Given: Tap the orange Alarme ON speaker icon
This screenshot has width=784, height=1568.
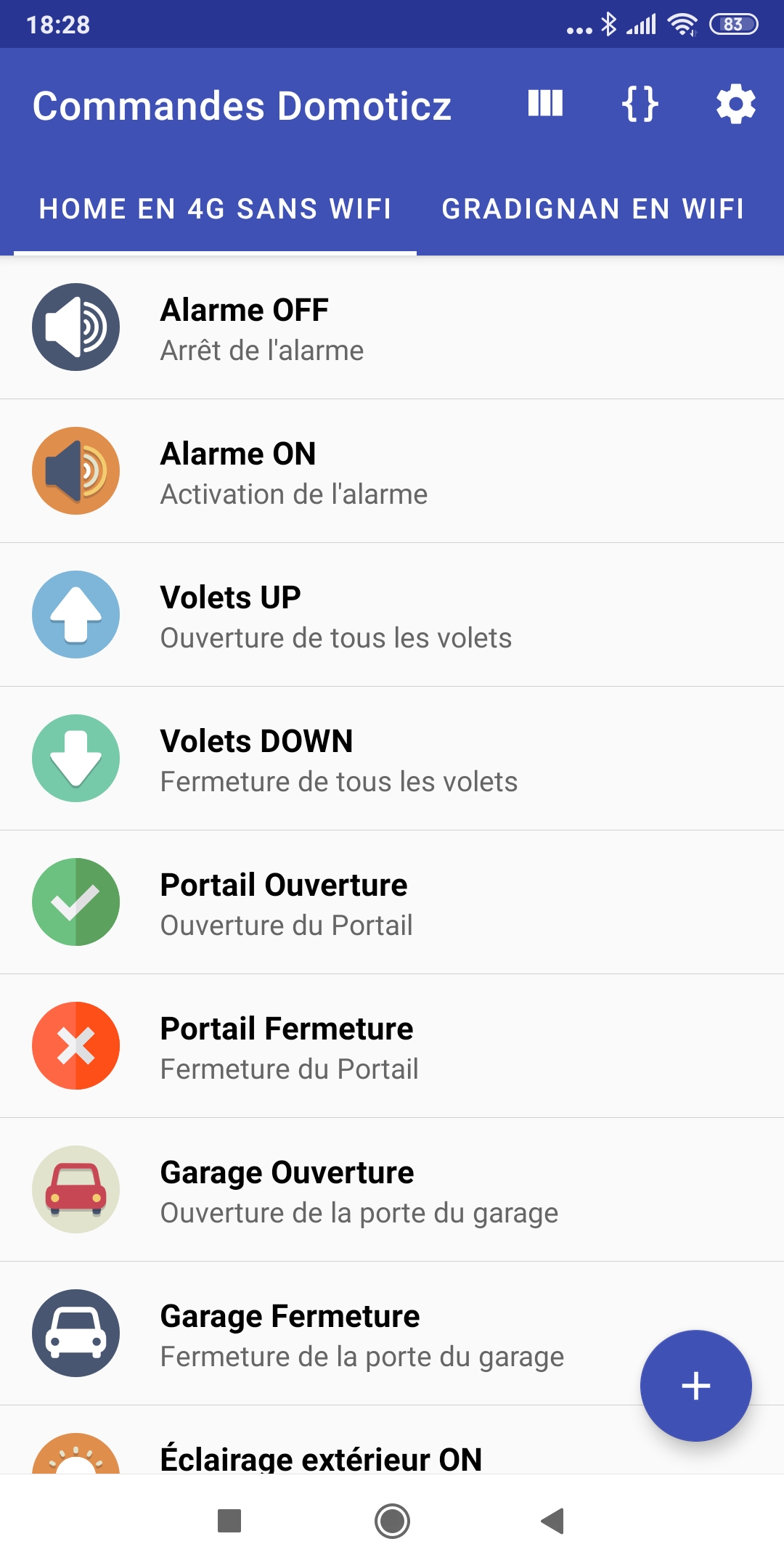Looking at the screenshot, I should pos(75,471).
